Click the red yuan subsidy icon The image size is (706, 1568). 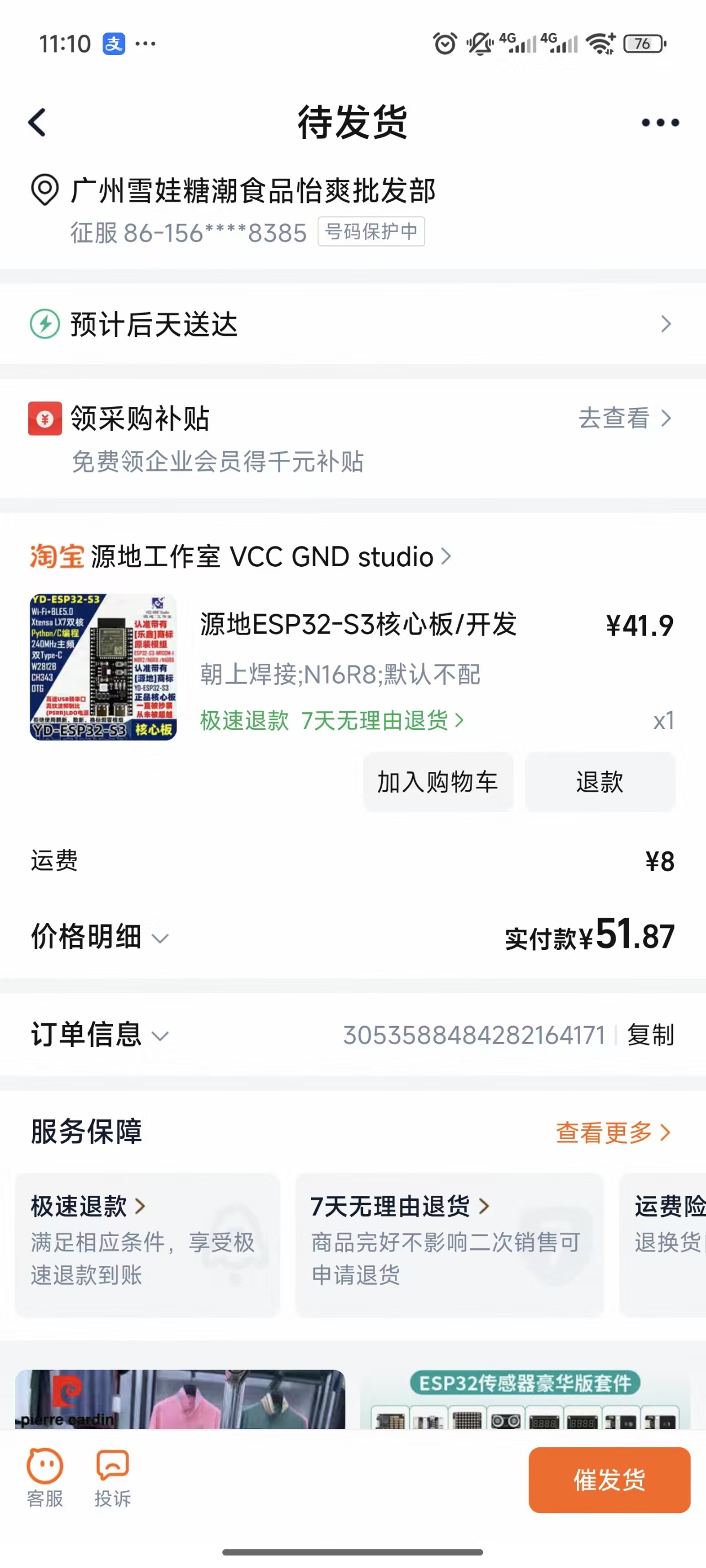(x=45, y=419)
